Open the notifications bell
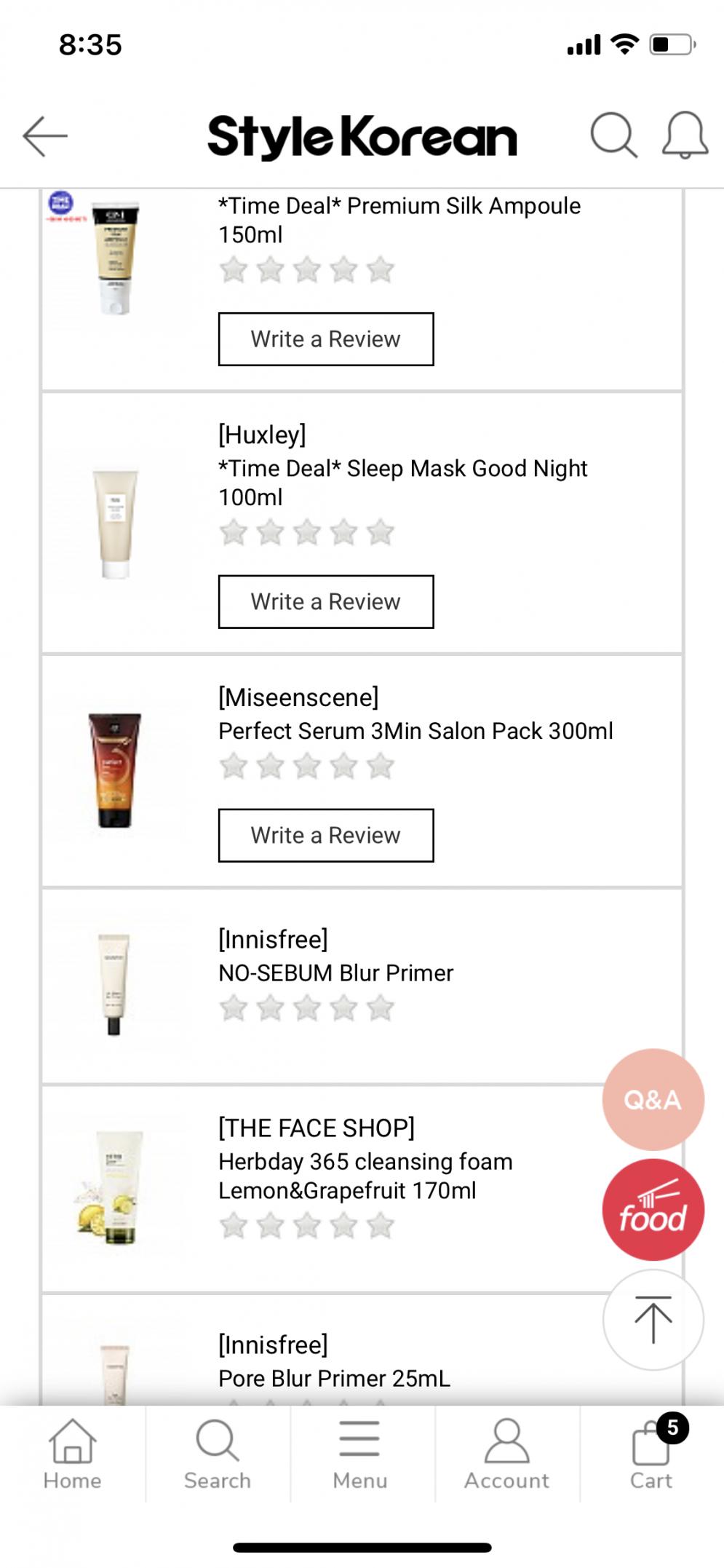Screen dimensions: 724x1568 (684, 135)
